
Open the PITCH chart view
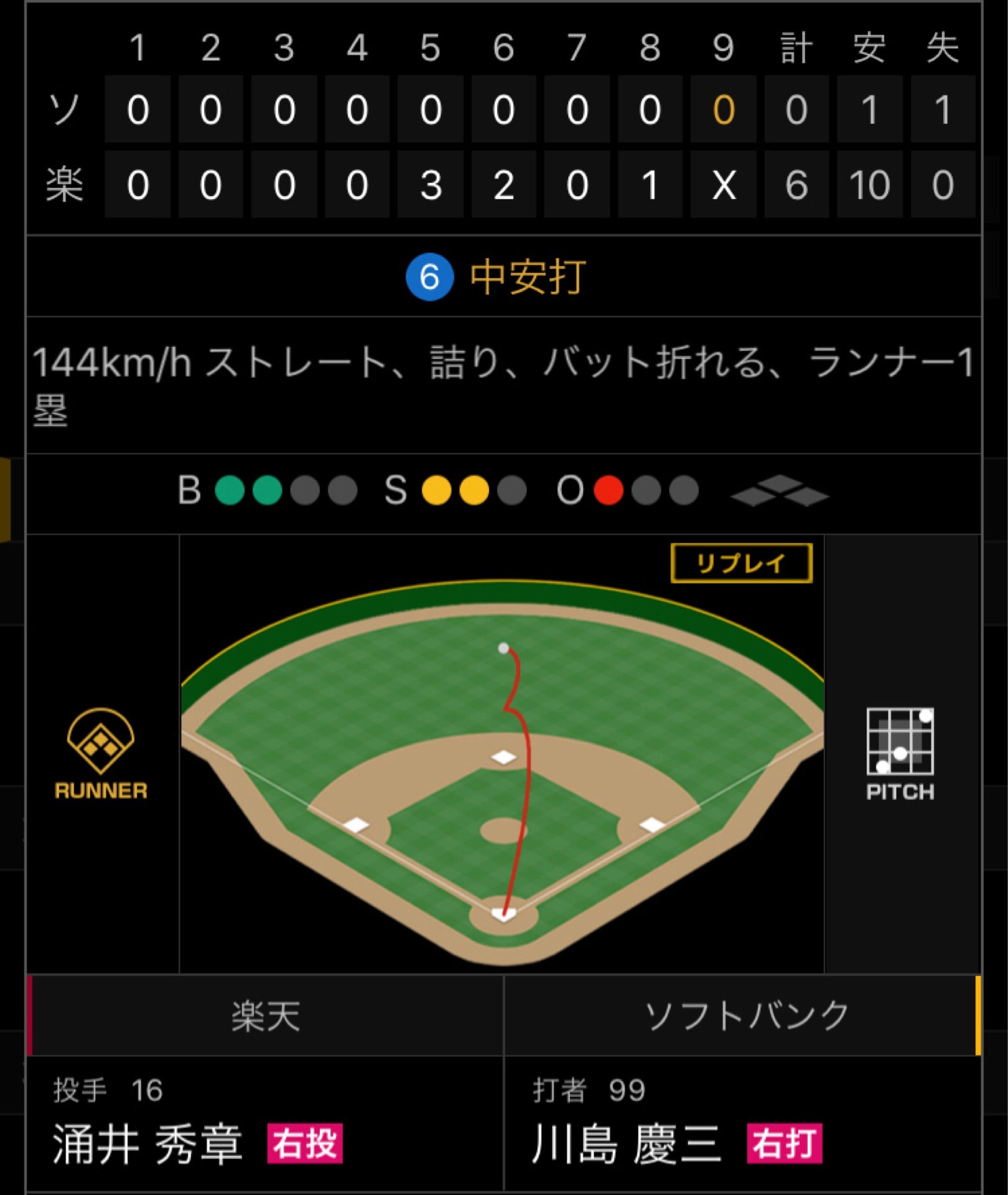click(x=900, y=754)
